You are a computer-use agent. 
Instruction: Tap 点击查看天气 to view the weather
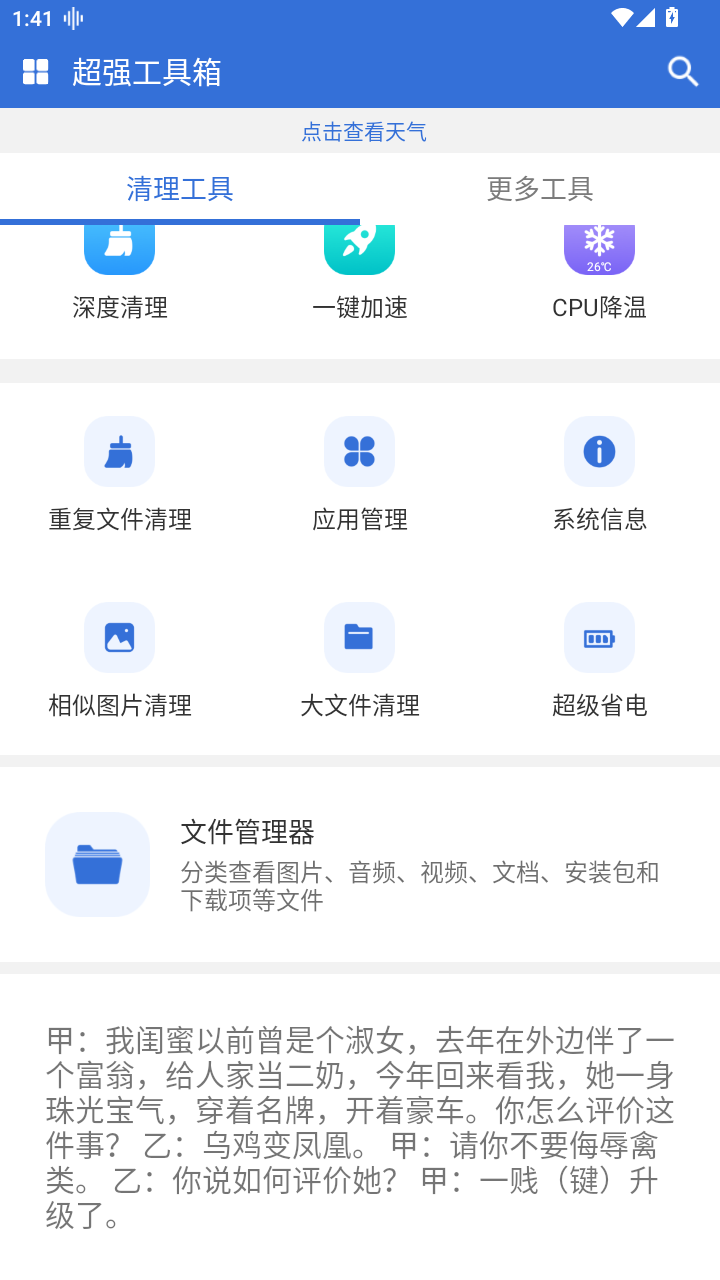[x=364, y=132]
